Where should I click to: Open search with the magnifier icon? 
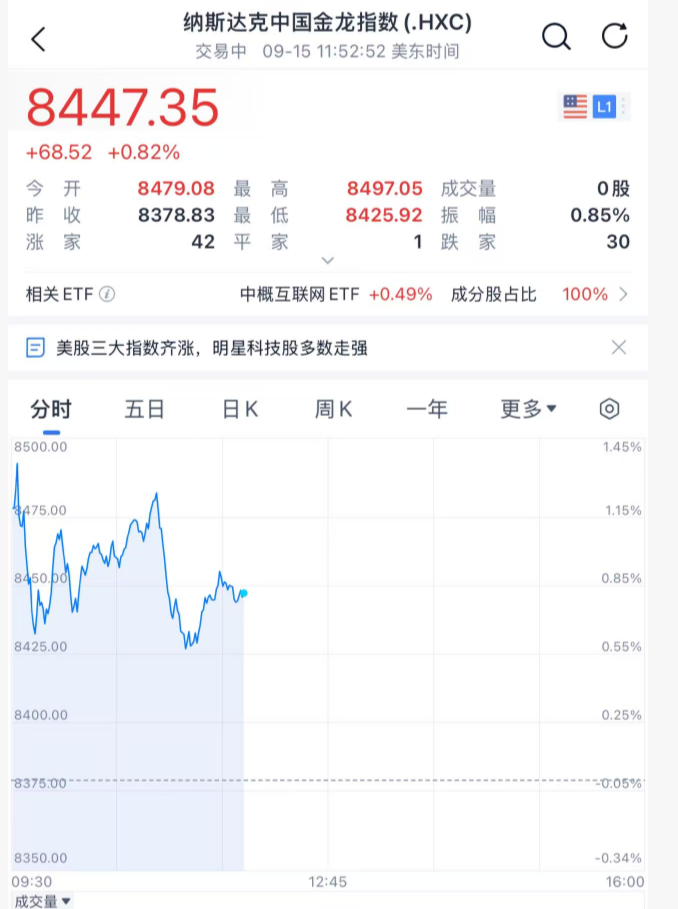pyautogui.click(x=556, y=38)
